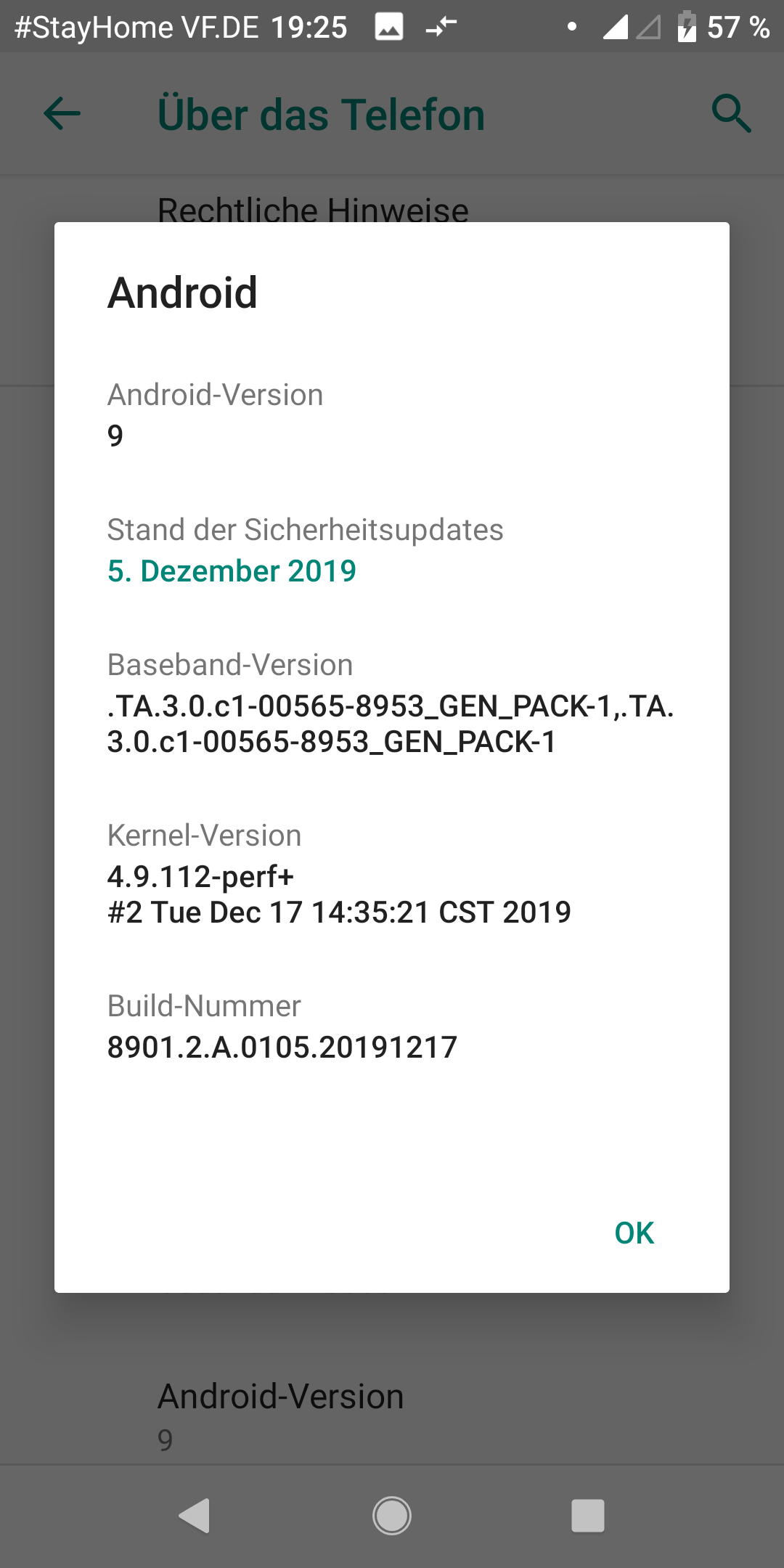Tap the system back navigation button
Screen dimensions: 784x1568
point(195,1516)
